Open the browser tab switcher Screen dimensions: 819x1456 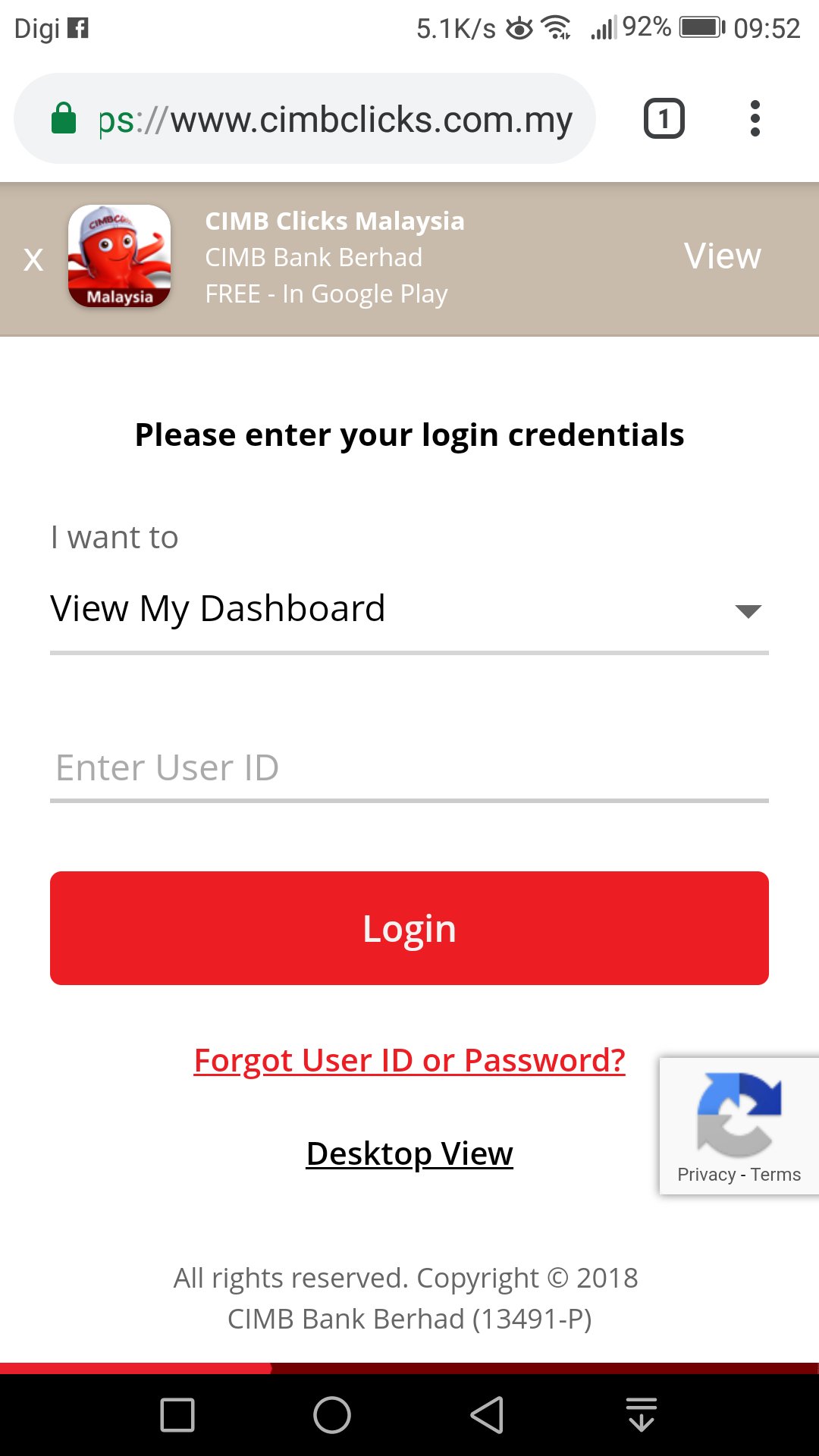coord(664,119)
